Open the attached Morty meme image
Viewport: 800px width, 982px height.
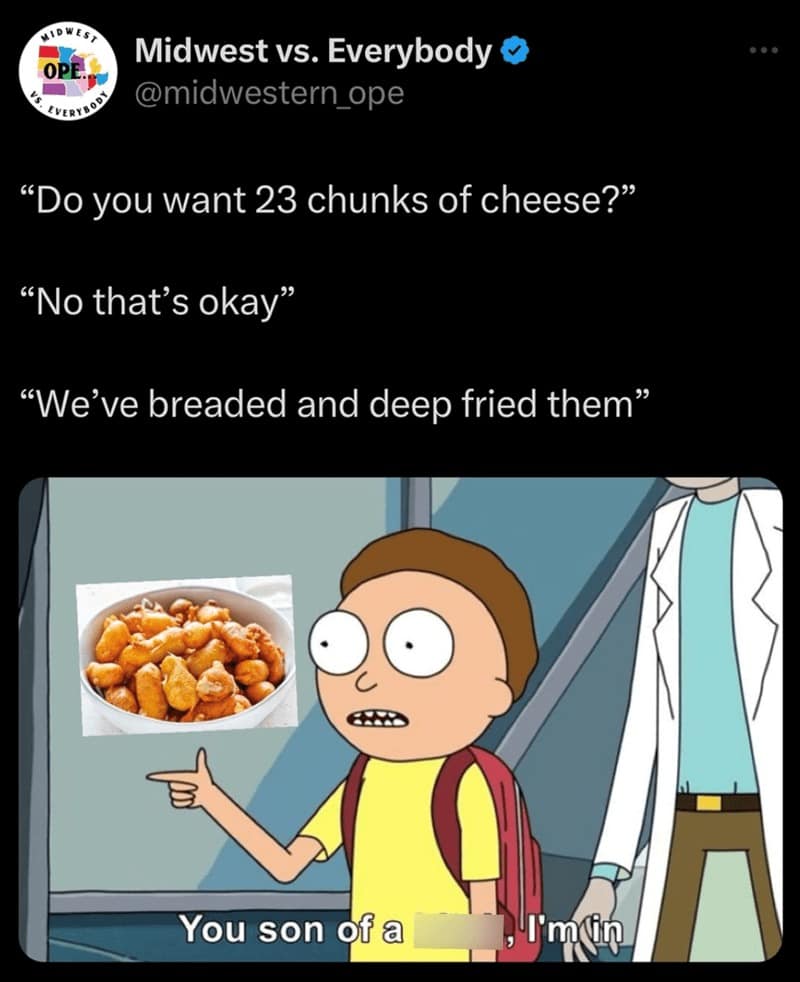click(400, 720)
